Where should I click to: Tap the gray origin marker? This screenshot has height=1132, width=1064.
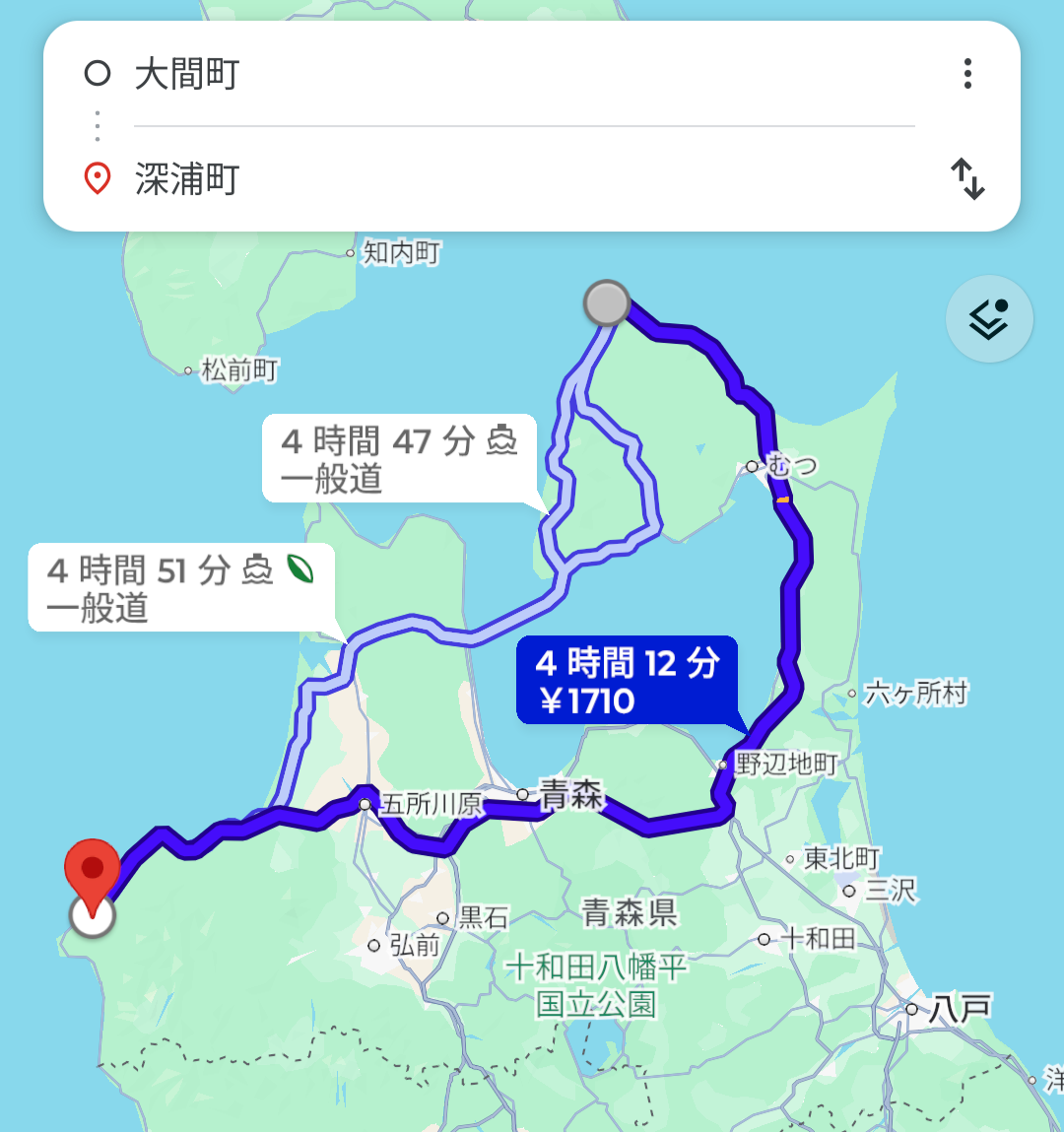tap(606, 302)
